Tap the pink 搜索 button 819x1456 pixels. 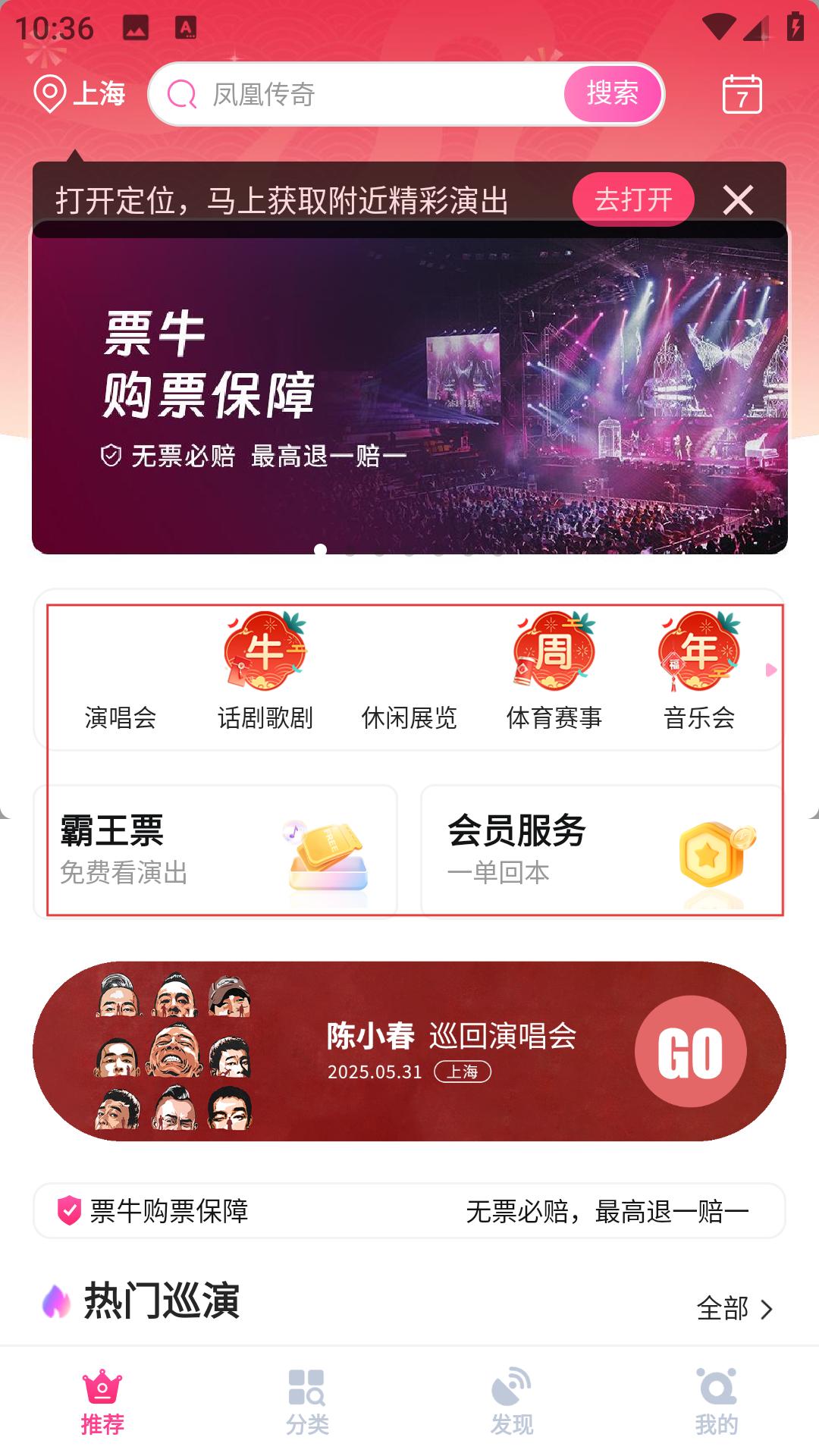pyautogui.click(x=612, y=94)
